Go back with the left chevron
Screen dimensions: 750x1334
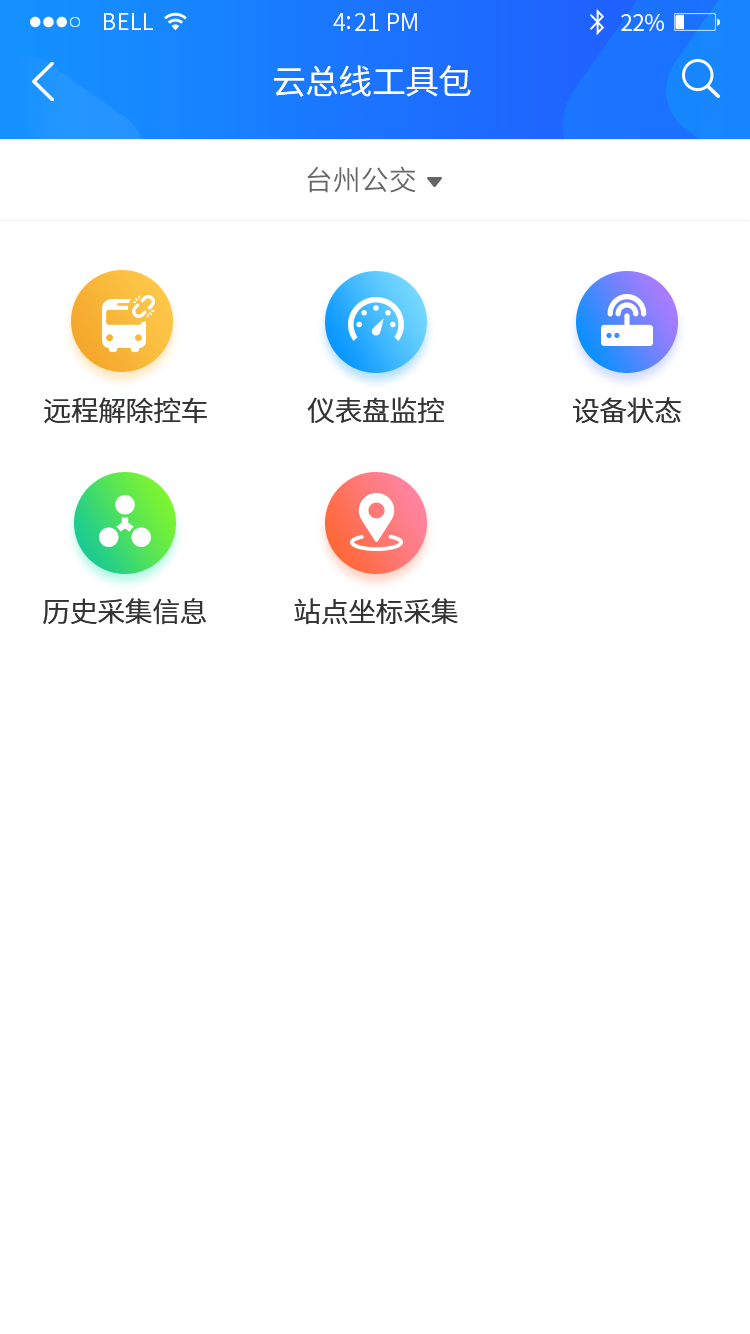(x=43, y=82)
